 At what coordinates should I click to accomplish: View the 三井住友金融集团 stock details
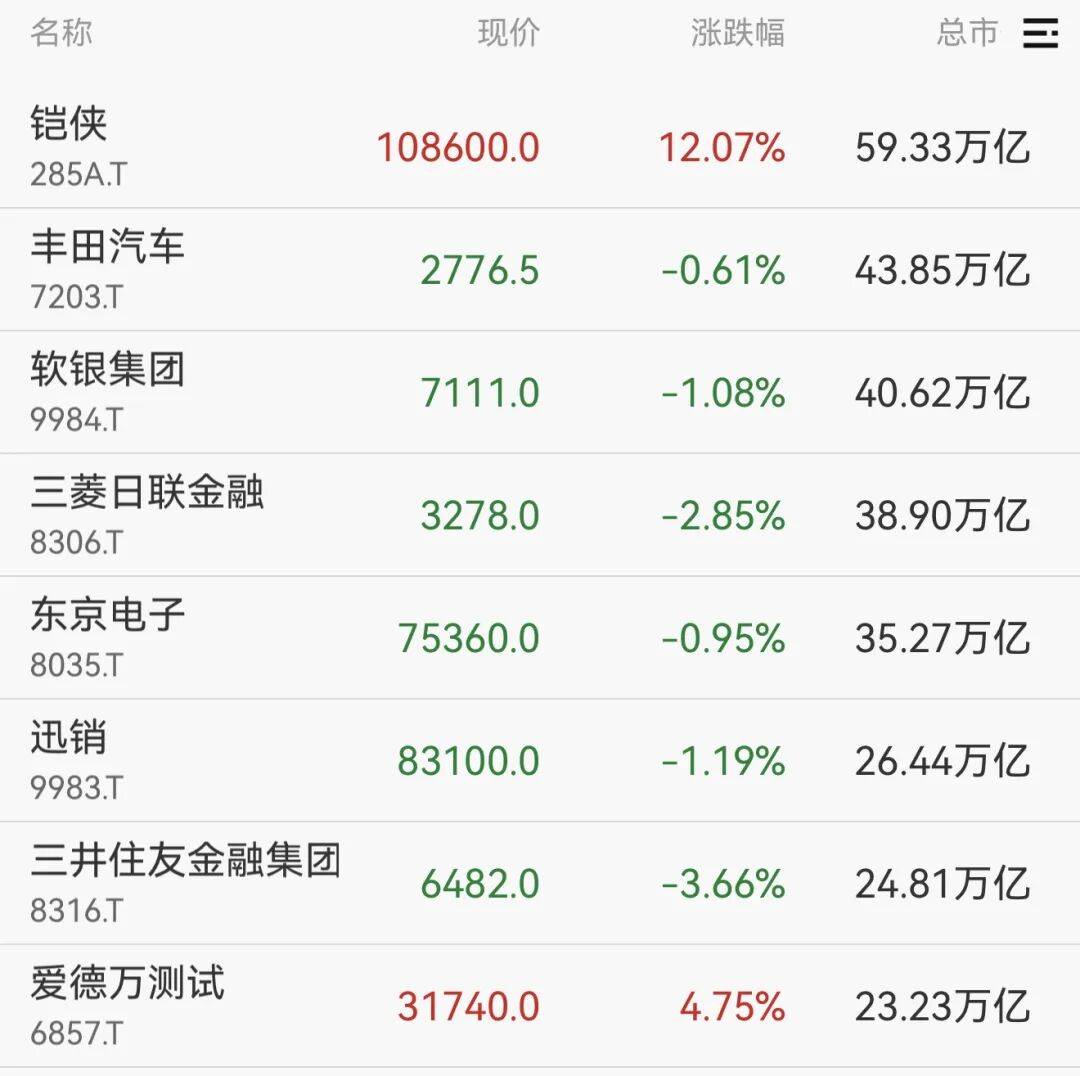pos(540,882)
